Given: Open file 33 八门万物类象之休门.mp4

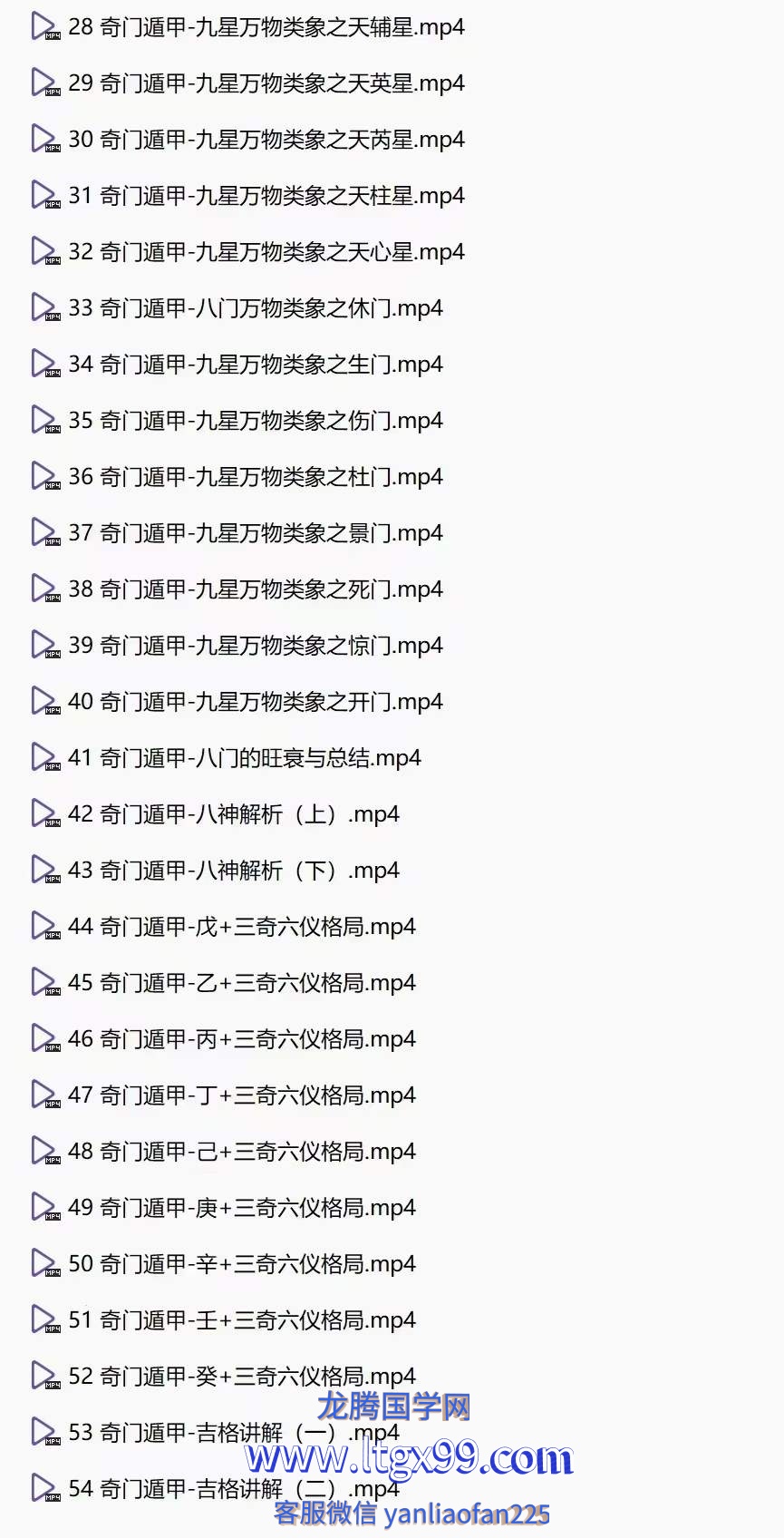Looking at the screenshot, I should (237, 308).
